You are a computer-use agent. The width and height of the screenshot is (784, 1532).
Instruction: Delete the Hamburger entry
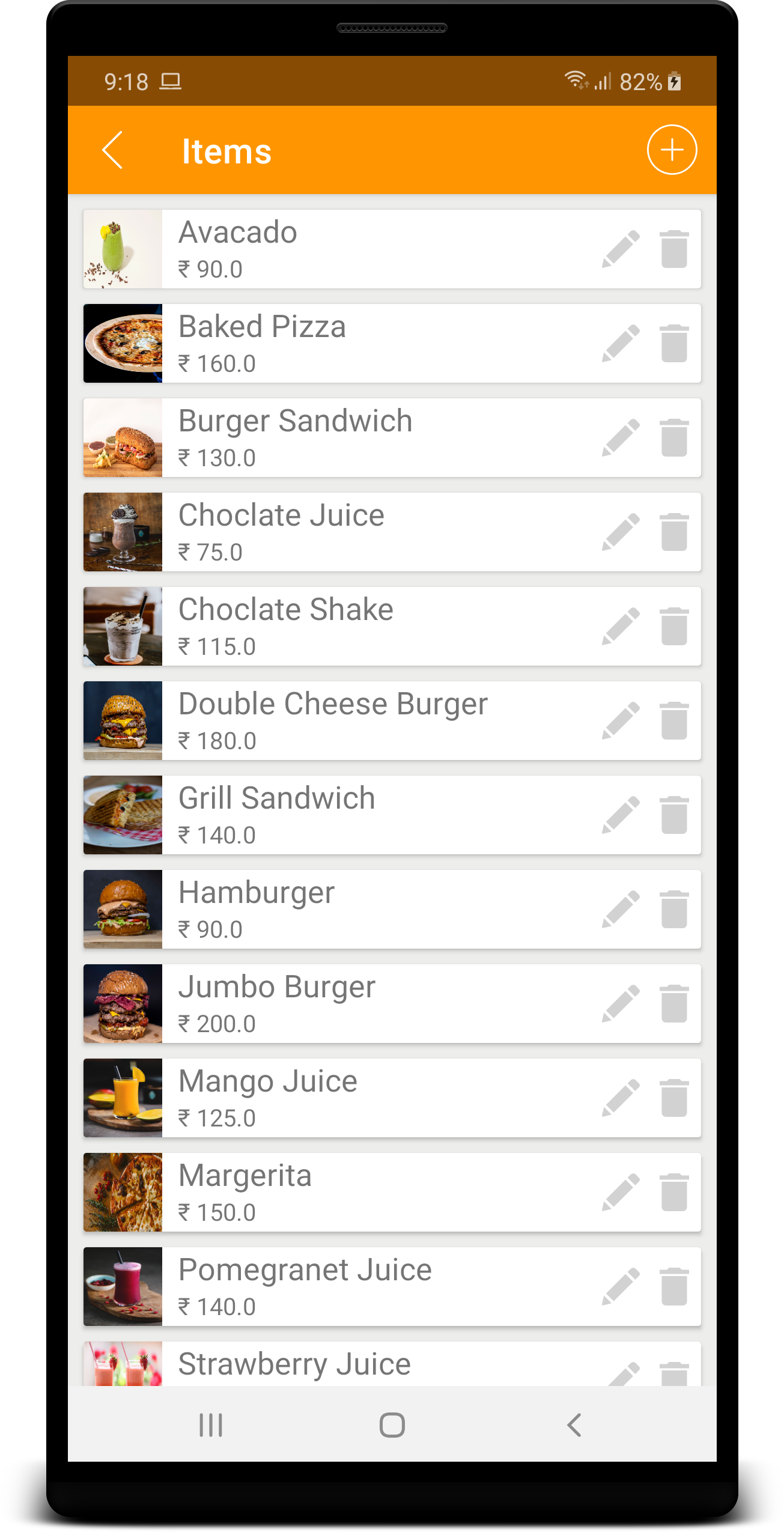[x=673, y=909]
